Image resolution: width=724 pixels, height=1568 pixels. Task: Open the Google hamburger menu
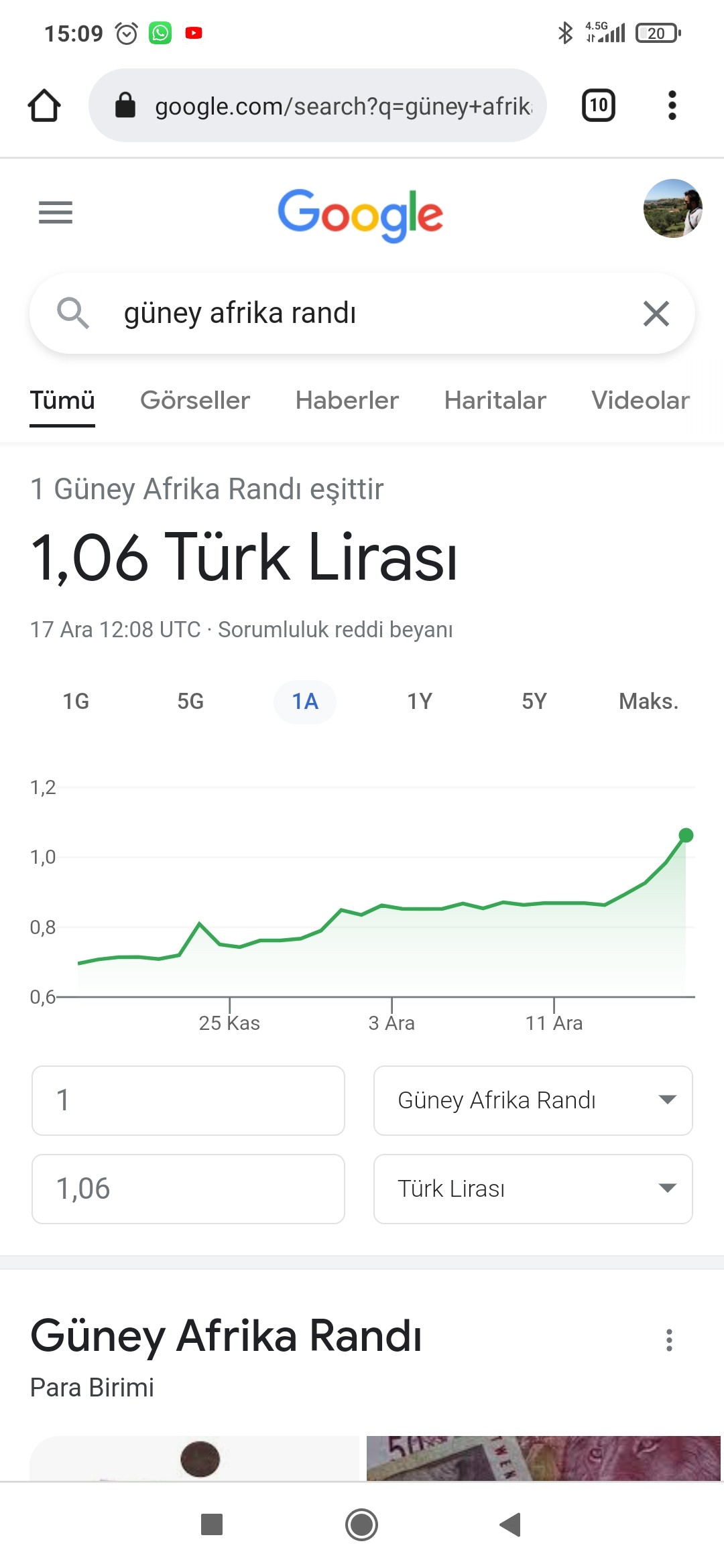point(56,213)
